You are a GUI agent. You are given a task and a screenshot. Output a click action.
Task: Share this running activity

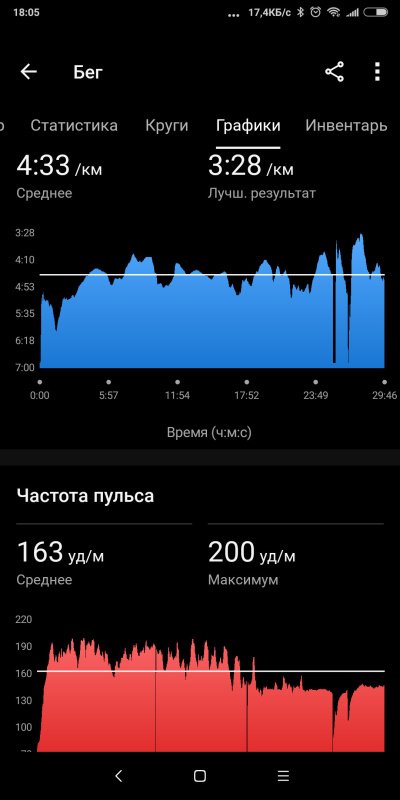tap(335, 72)
